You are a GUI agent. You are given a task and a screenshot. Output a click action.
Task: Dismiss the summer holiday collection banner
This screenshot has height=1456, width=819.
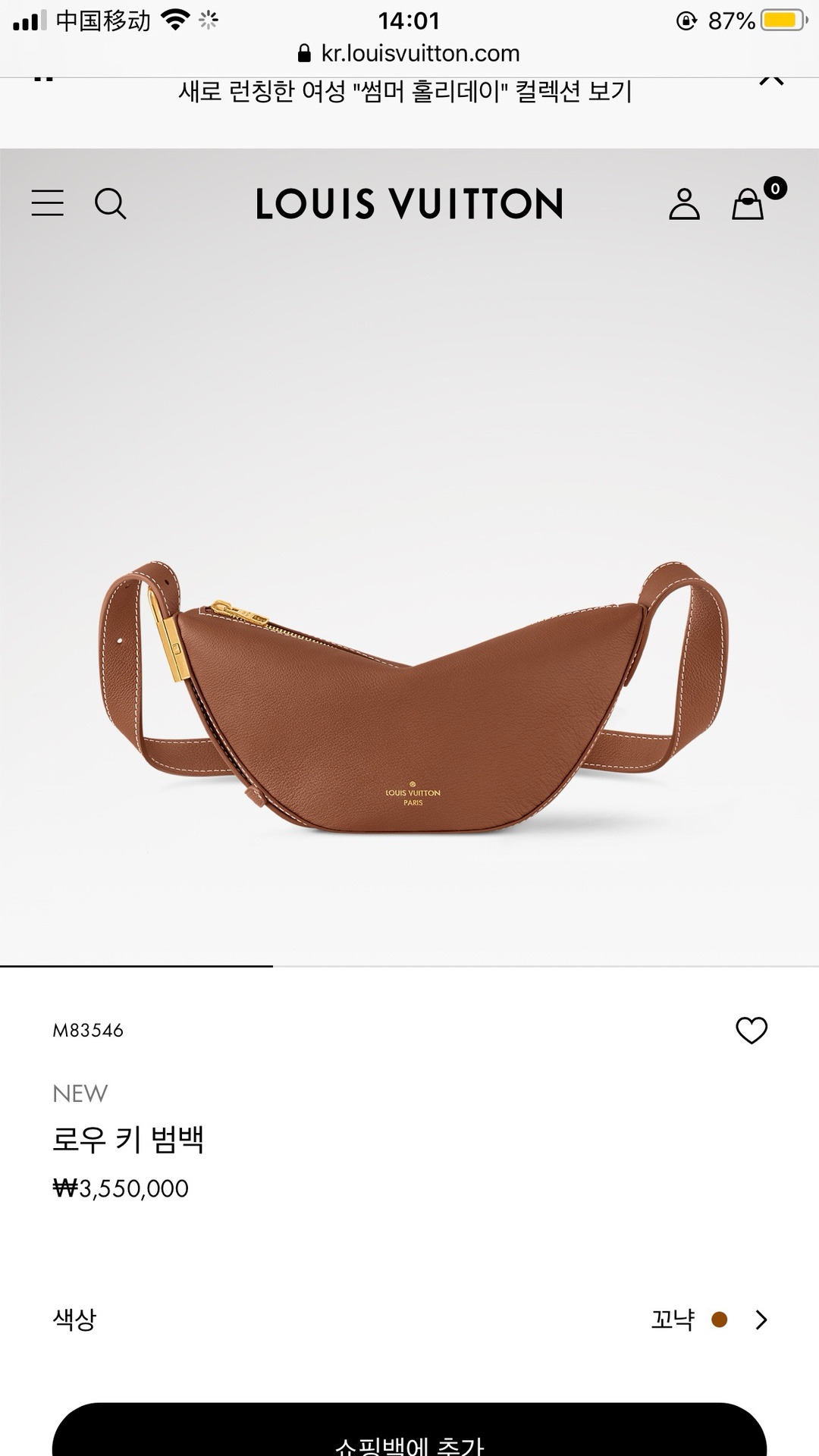point(771,79)
